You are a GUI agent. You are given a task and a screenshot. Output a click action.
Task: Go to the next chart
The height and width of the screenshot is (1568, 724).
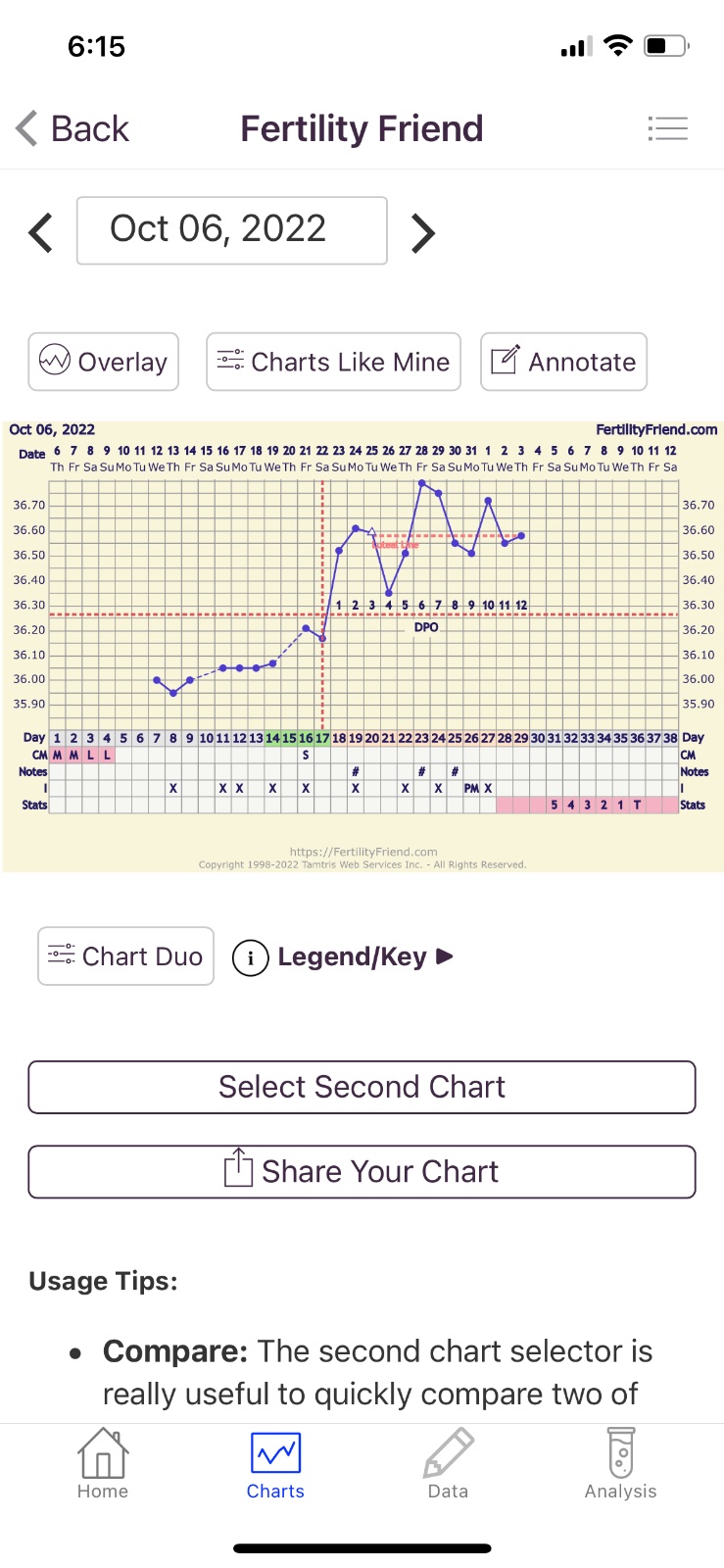(x=422, y=232)
